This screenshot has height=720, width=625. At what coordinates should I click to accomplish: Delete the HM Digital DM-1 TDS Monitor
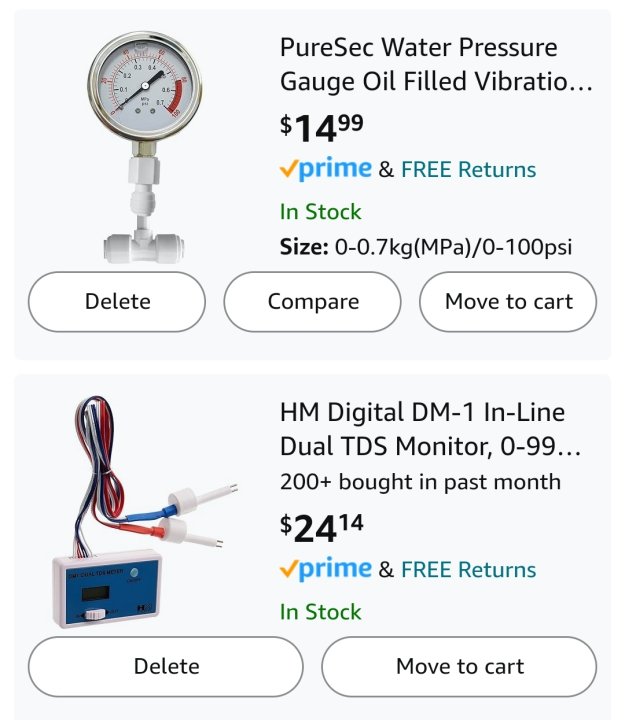(x=166, y=667)
